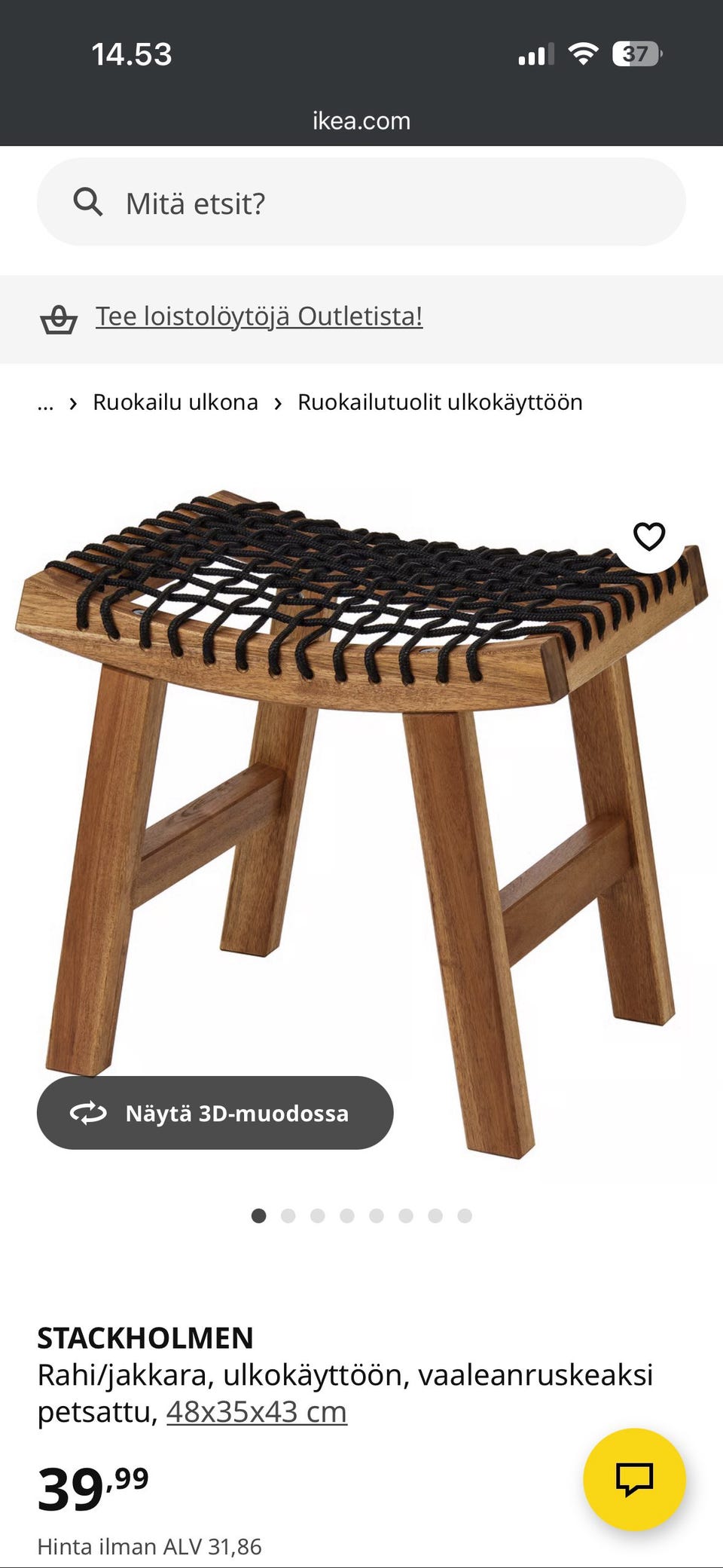The width and height of the screenshot is (723, 1568).
Task: Open the yellow chat support button
Action: [634, 1478]
